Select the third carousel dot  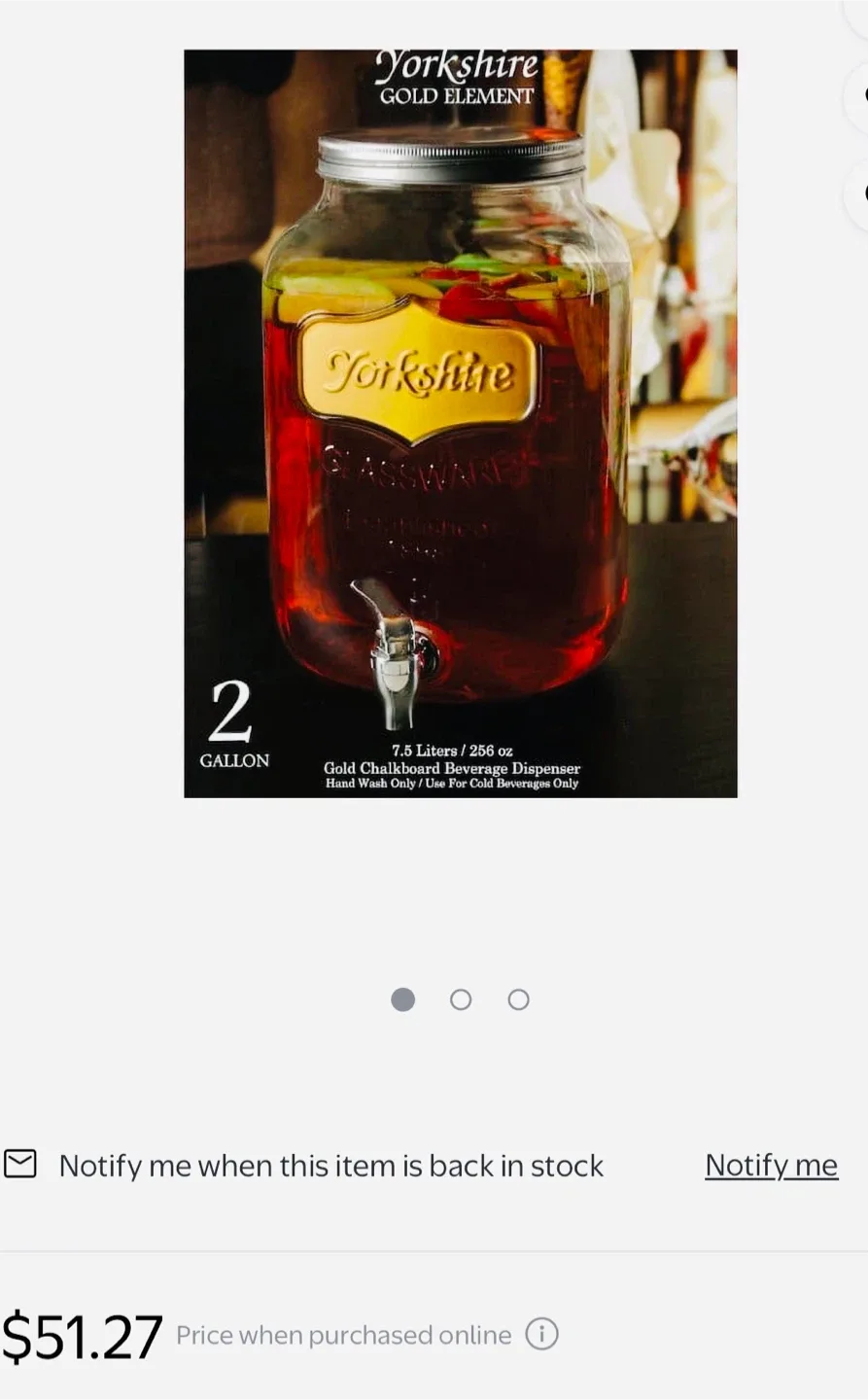(518, 999)
